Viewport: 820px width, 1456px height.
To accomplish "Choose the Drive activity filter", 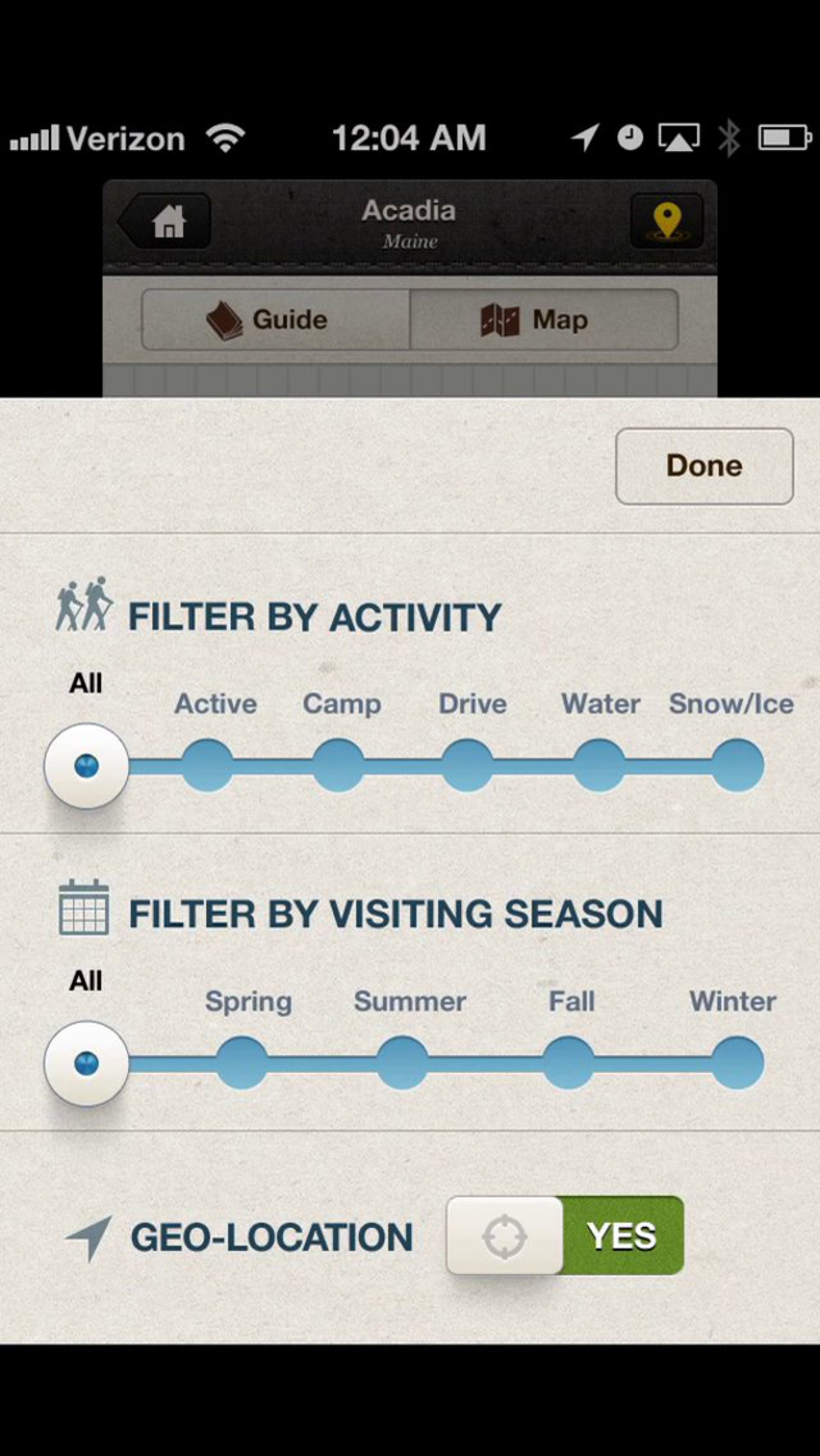I will (x=467, y=765).
